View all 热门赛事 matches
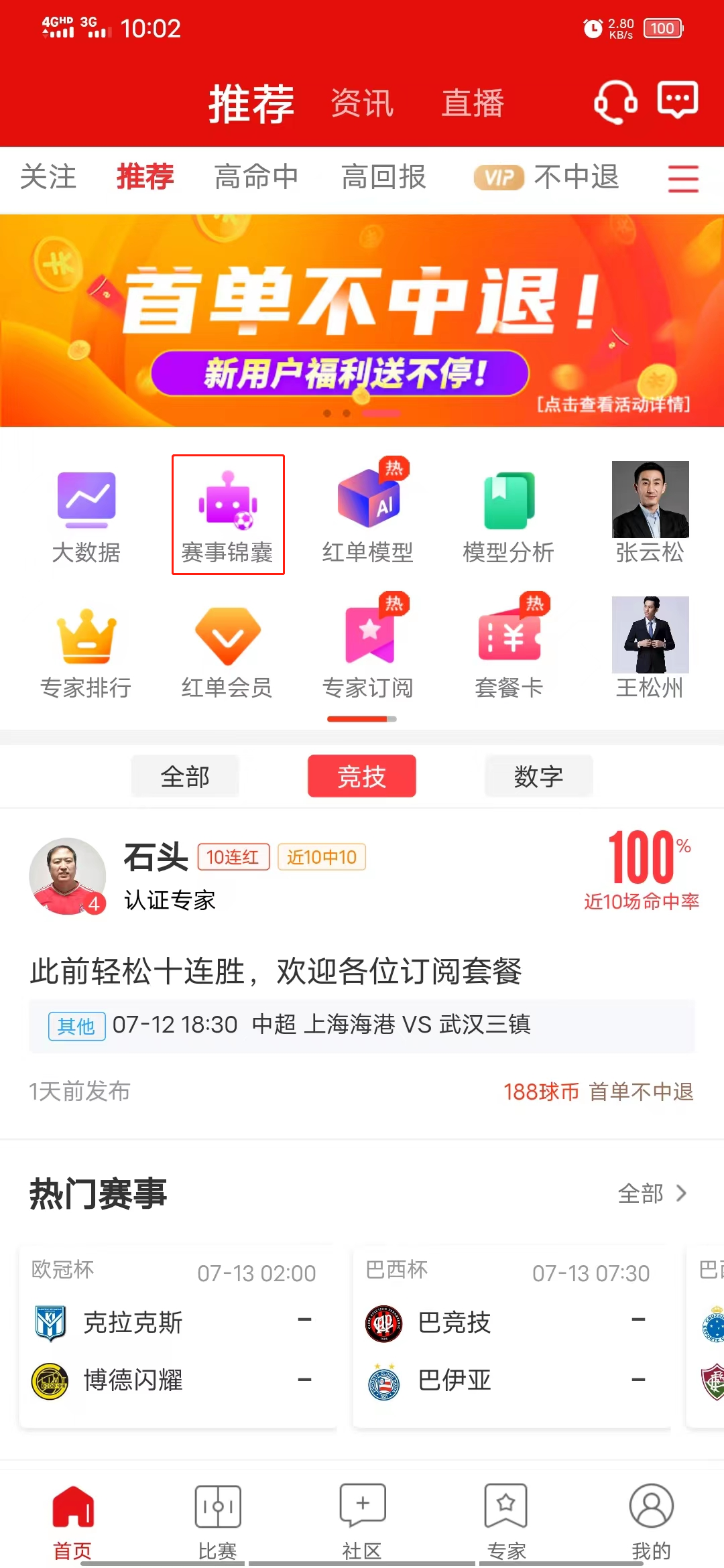Viewport: 724px width, 1568px height. click(652, 1193)
